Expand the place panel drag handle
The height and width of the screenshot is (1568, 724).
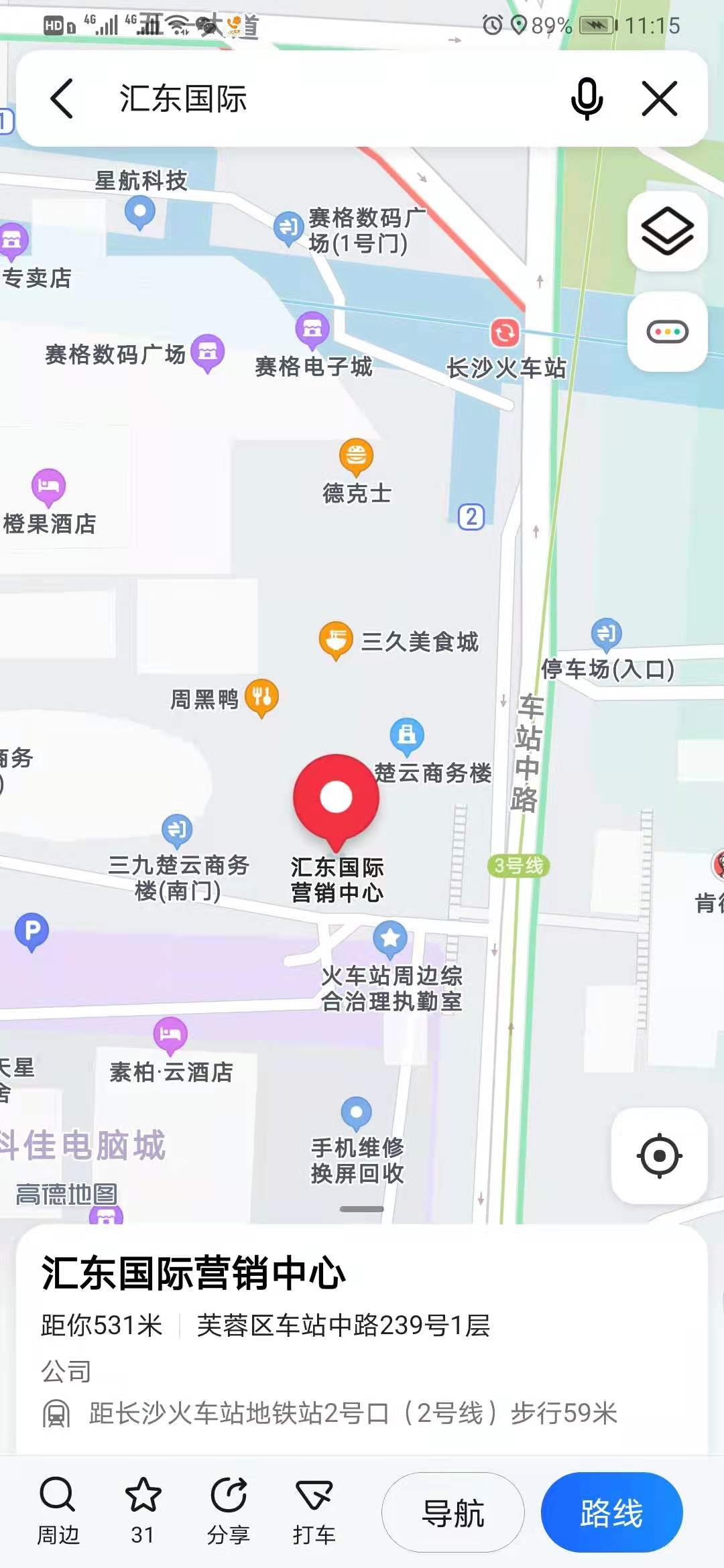click(x=362, y=1209)
